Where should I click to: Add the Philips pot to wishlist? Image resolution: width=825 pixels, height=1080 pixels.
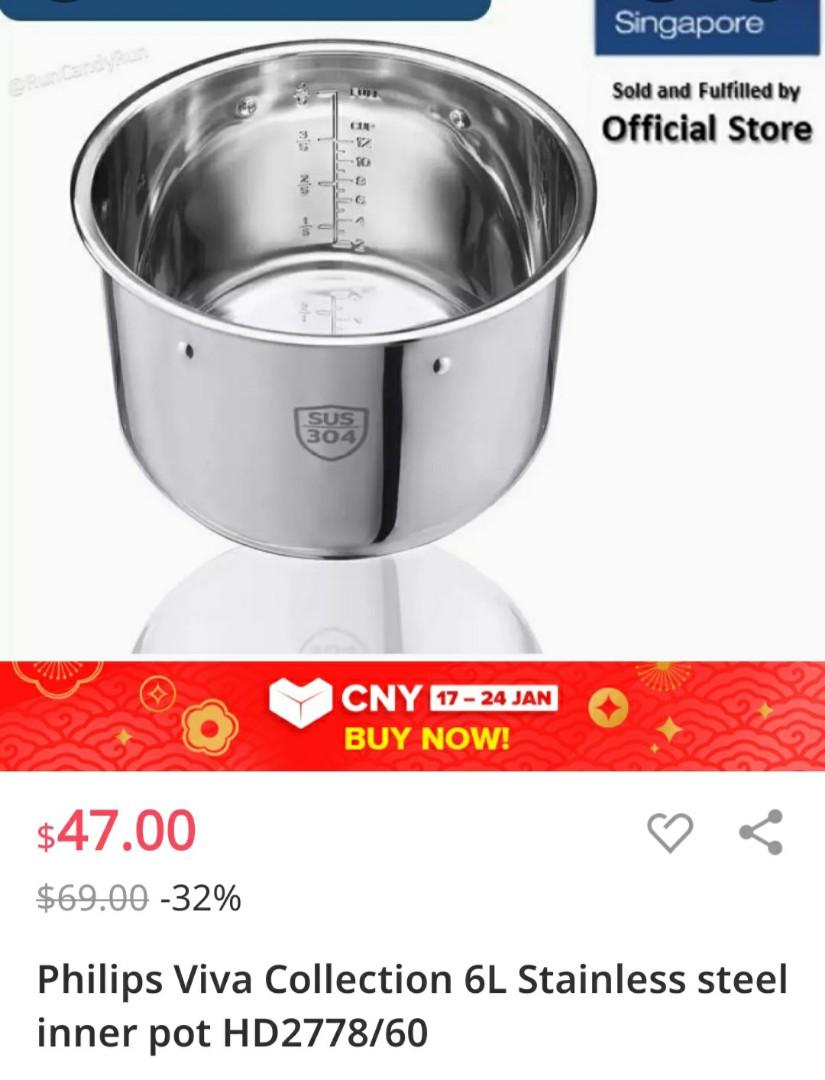(x=670, y=832)
